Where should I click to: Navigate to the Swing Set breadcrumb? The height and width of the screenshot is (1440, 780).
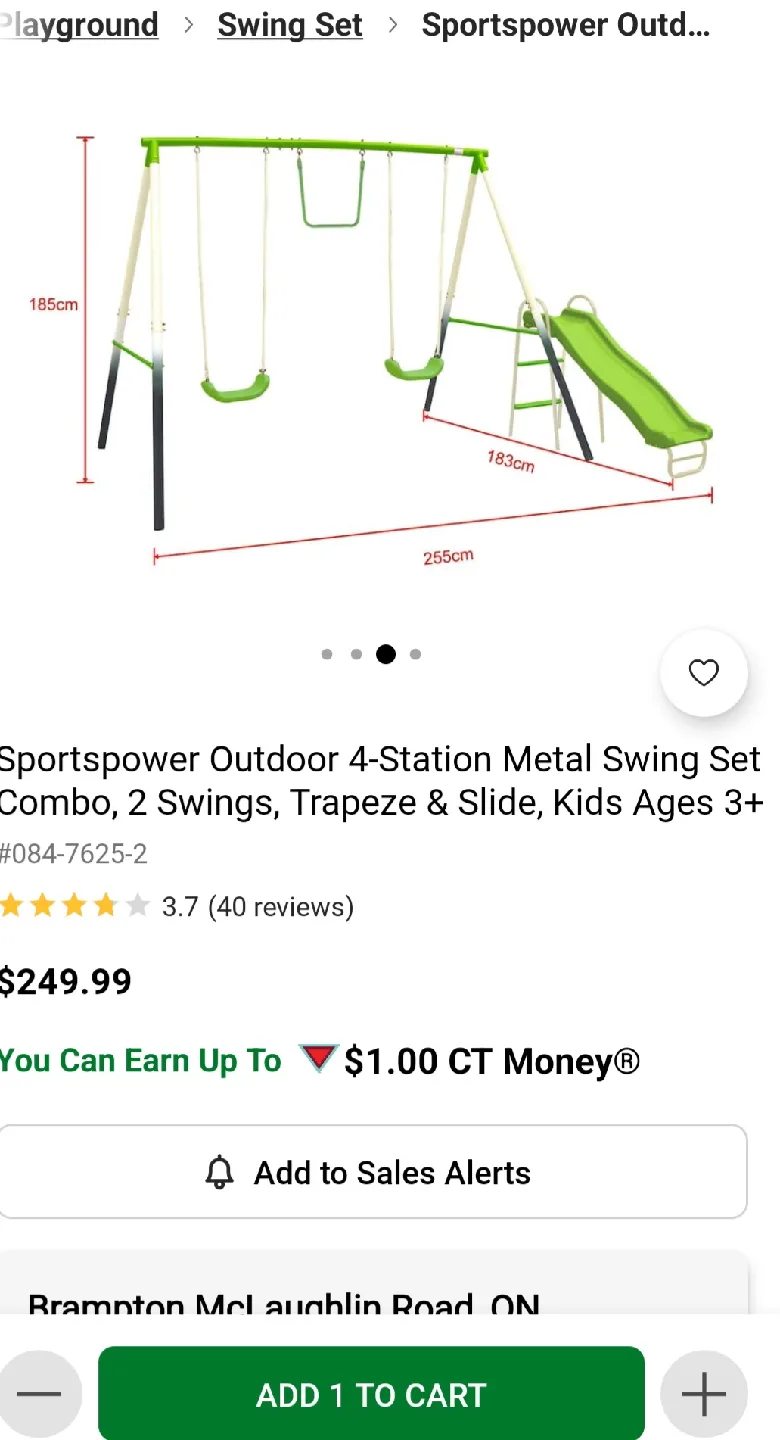click(x=289, y=25)
